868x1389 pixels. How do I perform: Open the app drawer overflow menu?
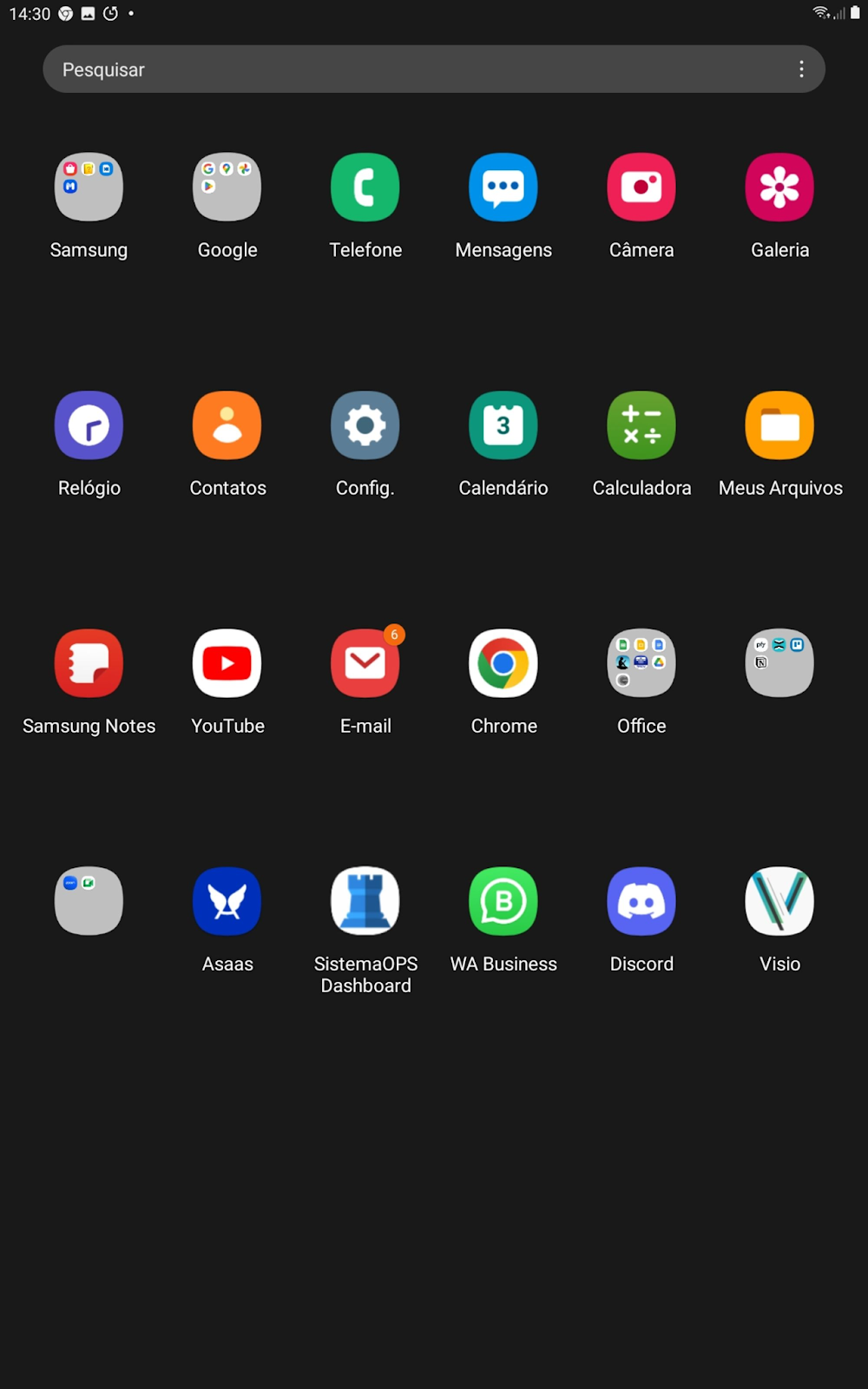pyautogui.click(x=801, y=69)
